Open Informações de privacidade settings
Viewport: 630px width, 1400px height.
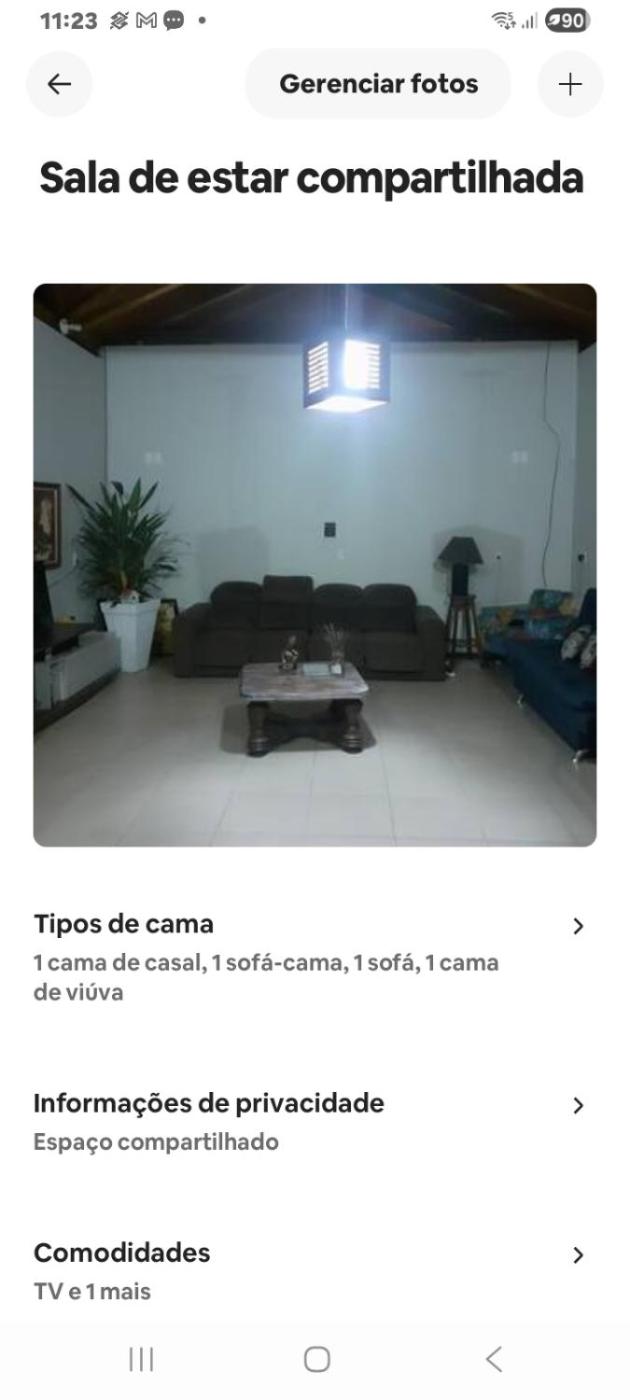click(x=310, y=1122)
